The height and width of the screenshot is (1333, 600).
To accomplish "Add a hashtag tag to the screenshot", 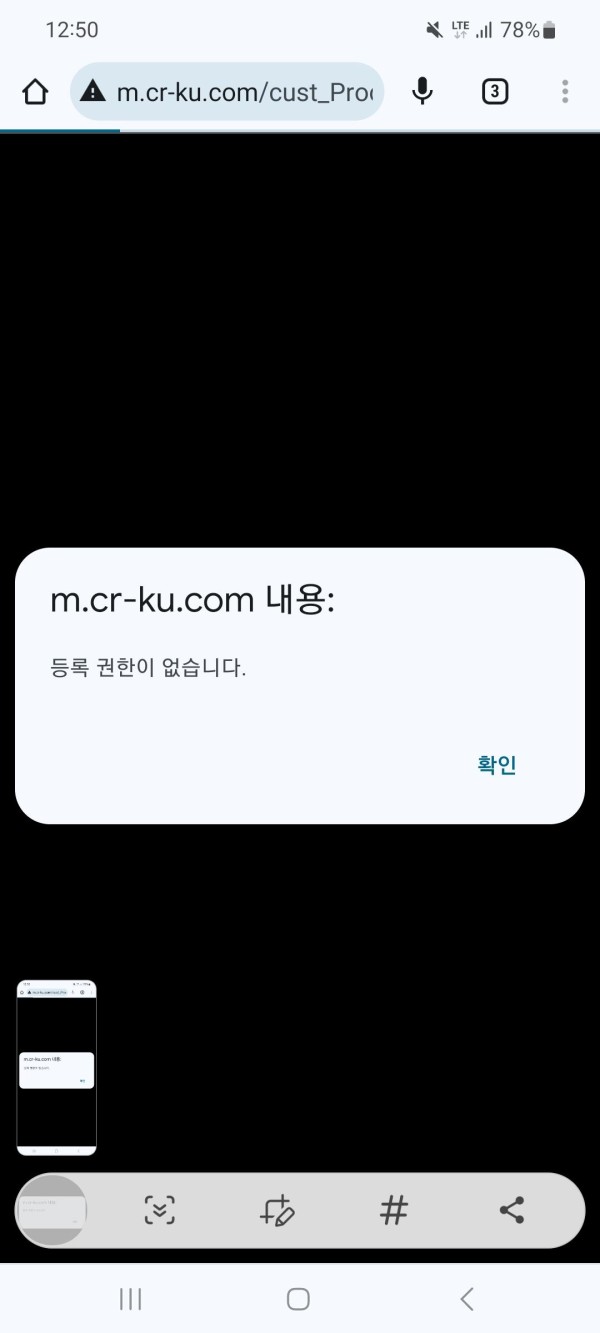I will click(x=394, y=1211).
